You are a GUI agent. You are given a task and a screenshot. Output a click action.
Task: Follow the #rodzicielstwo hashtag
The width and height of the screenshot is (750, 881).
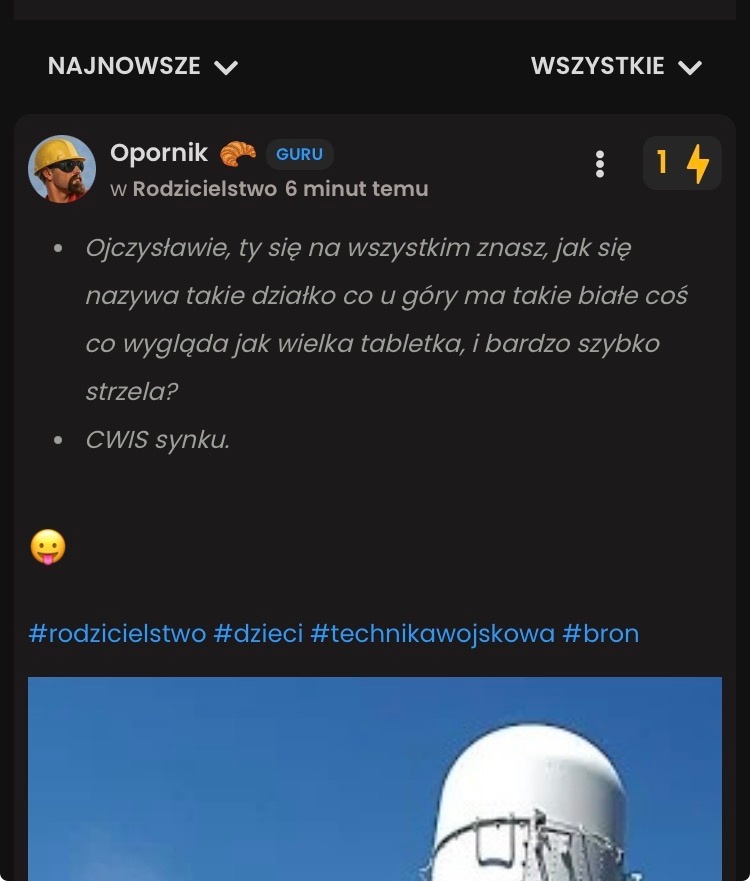click(x=117, y=634)
